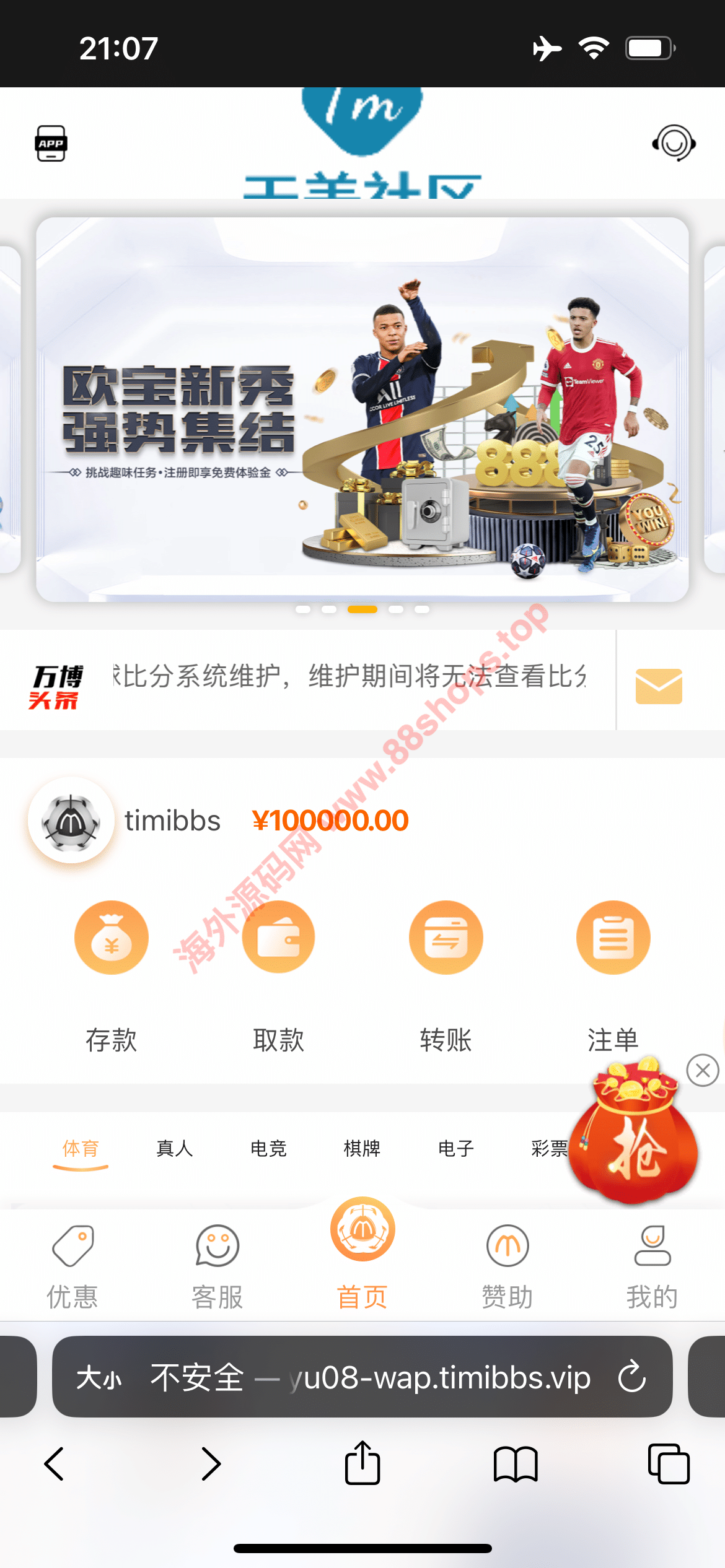View 注单 bet records
Image resolution: width=725 pixels, height=1568 pixels.
click(x=613, y=938)
